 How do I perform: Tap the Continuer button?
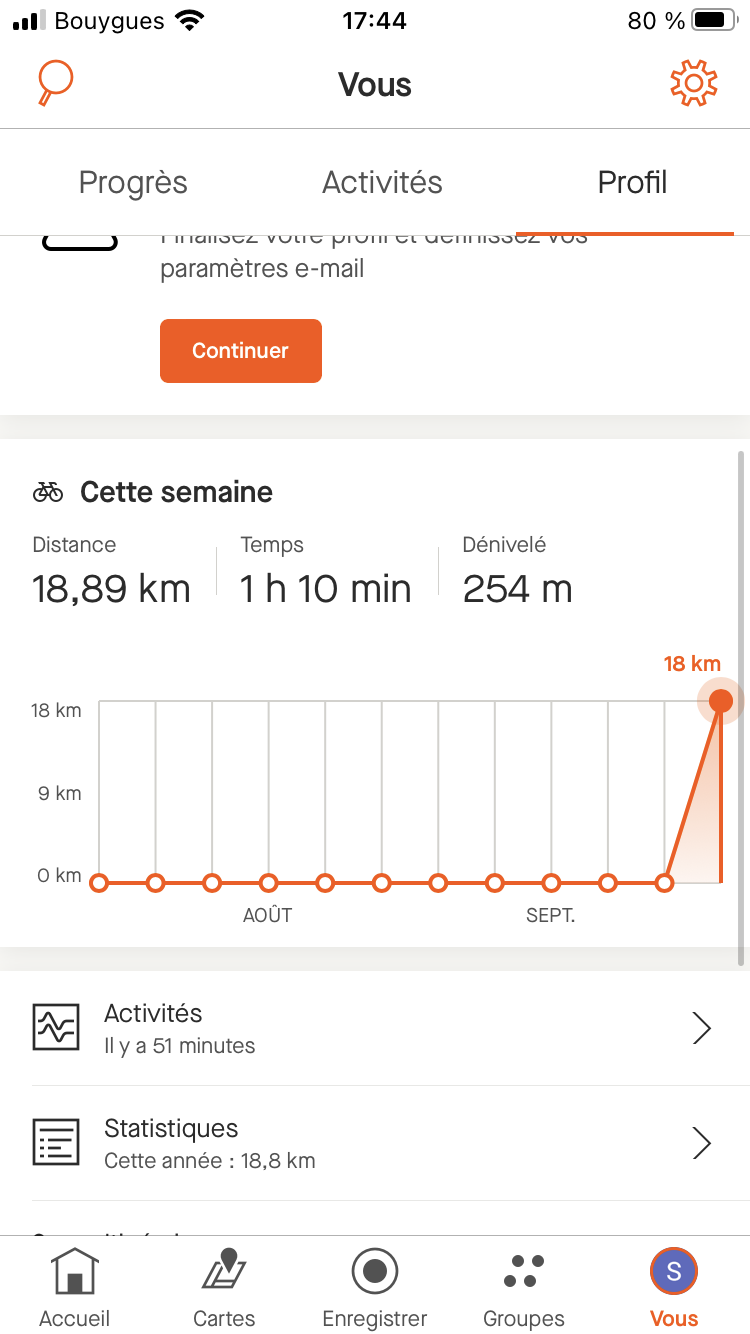coord(241,351)
